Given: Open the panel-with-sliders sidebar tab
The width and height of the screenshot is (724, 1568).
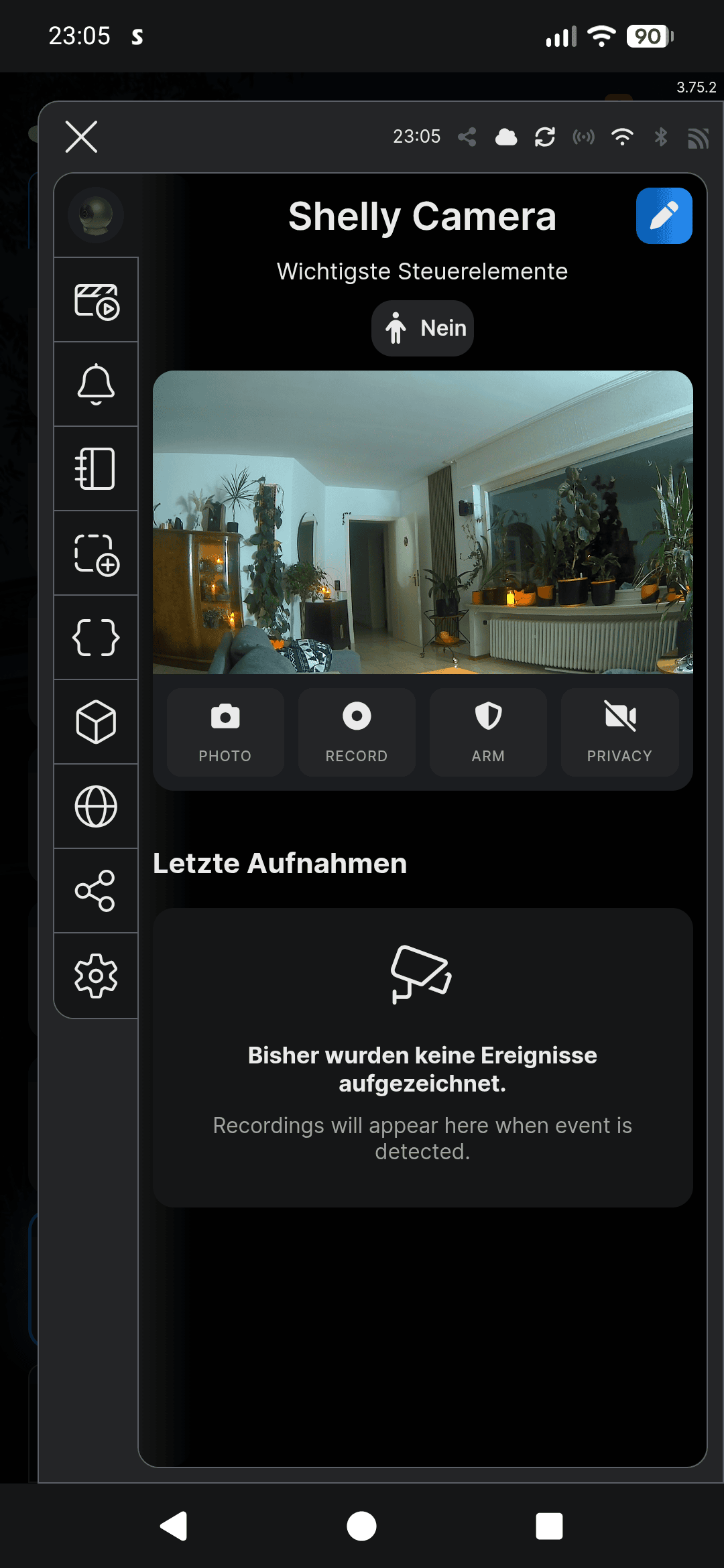Looking at the screenshot, I should point(96,469).
